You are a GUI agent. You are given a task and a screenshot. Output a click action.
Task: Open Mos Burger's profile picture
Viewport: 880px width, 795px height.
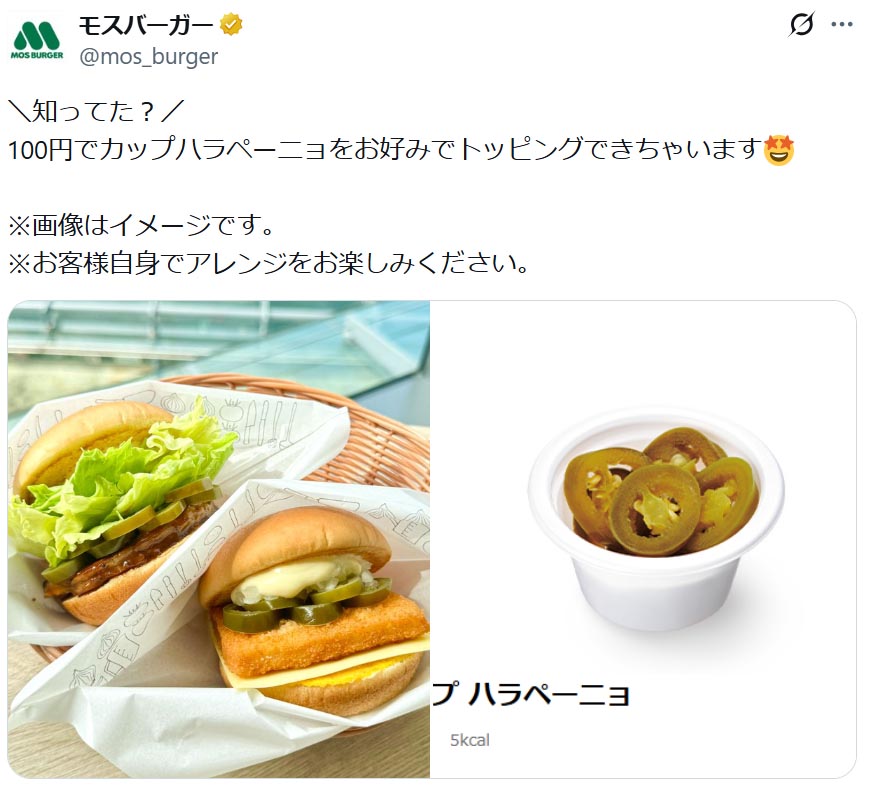[x=37, y=39]
